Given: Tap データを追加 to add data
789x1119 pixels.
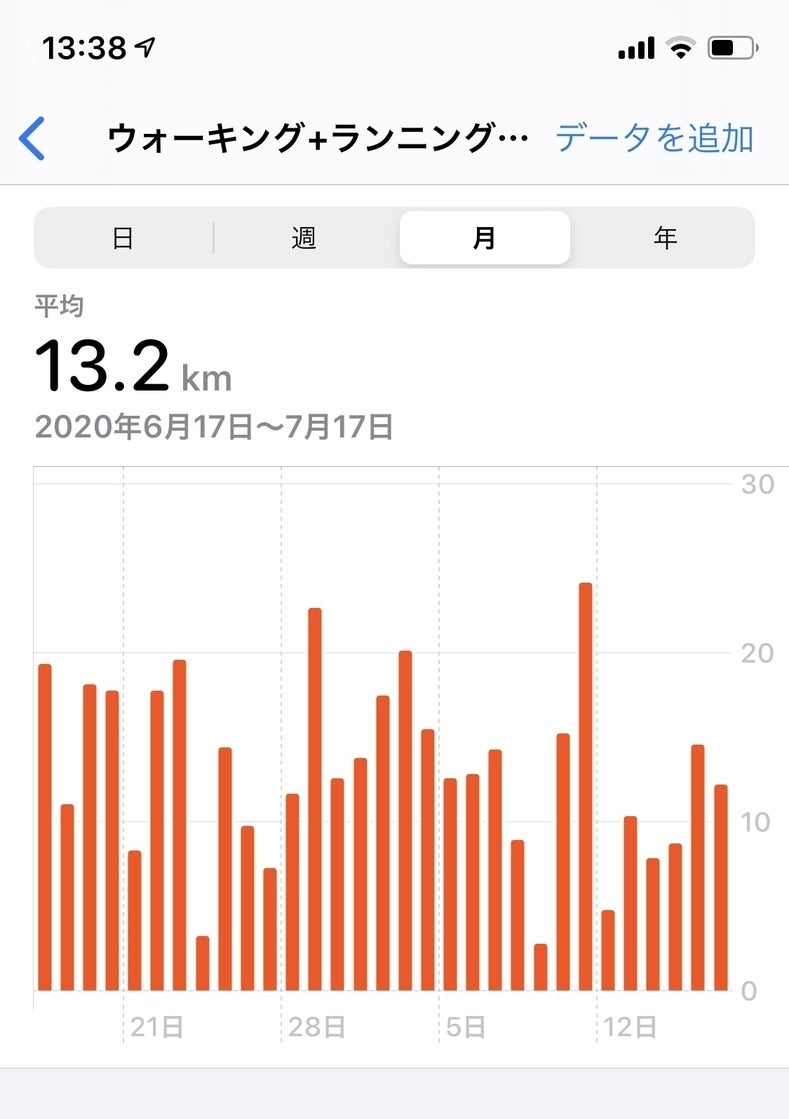Looking at the screenshot, I should point(654,138).
